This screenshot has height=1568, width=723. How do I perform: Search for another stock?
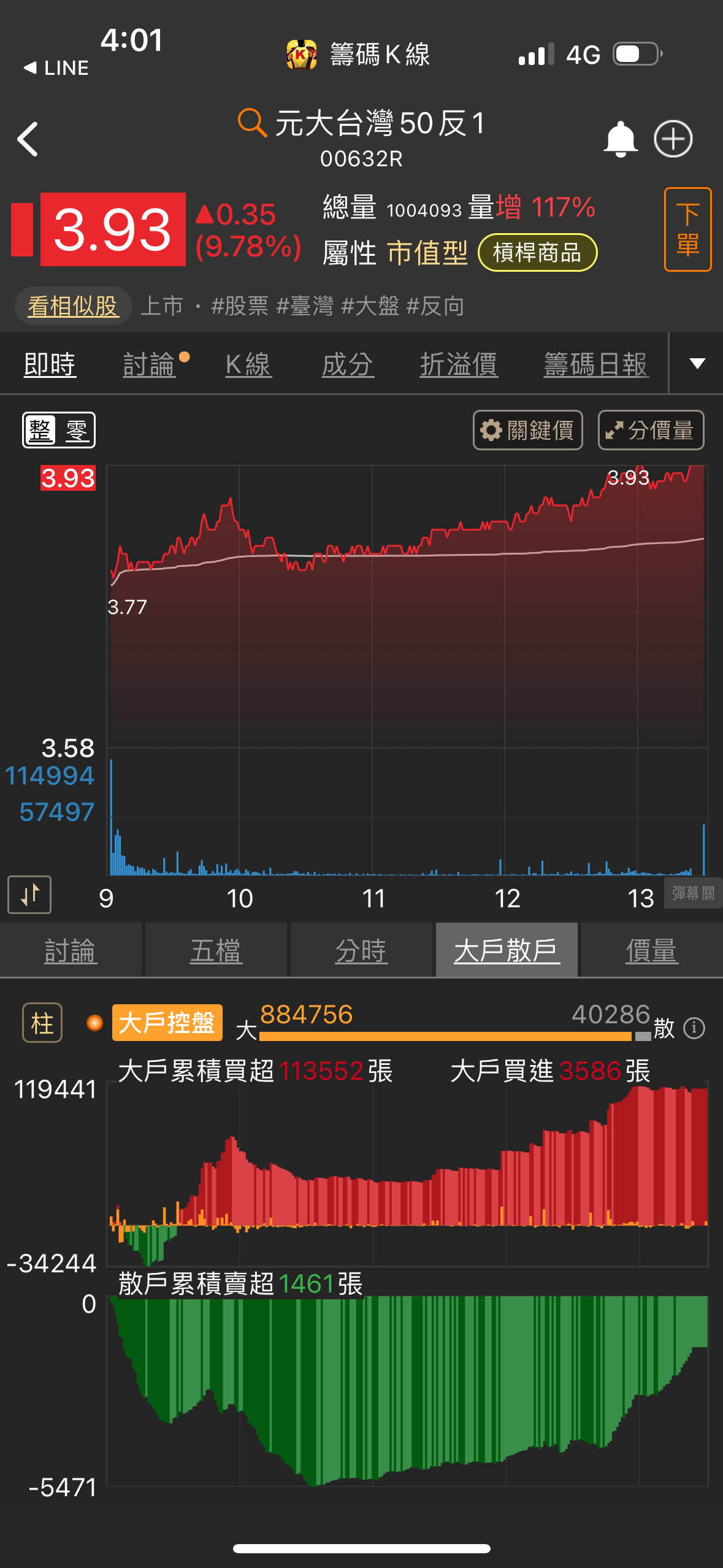coord(251,123)
